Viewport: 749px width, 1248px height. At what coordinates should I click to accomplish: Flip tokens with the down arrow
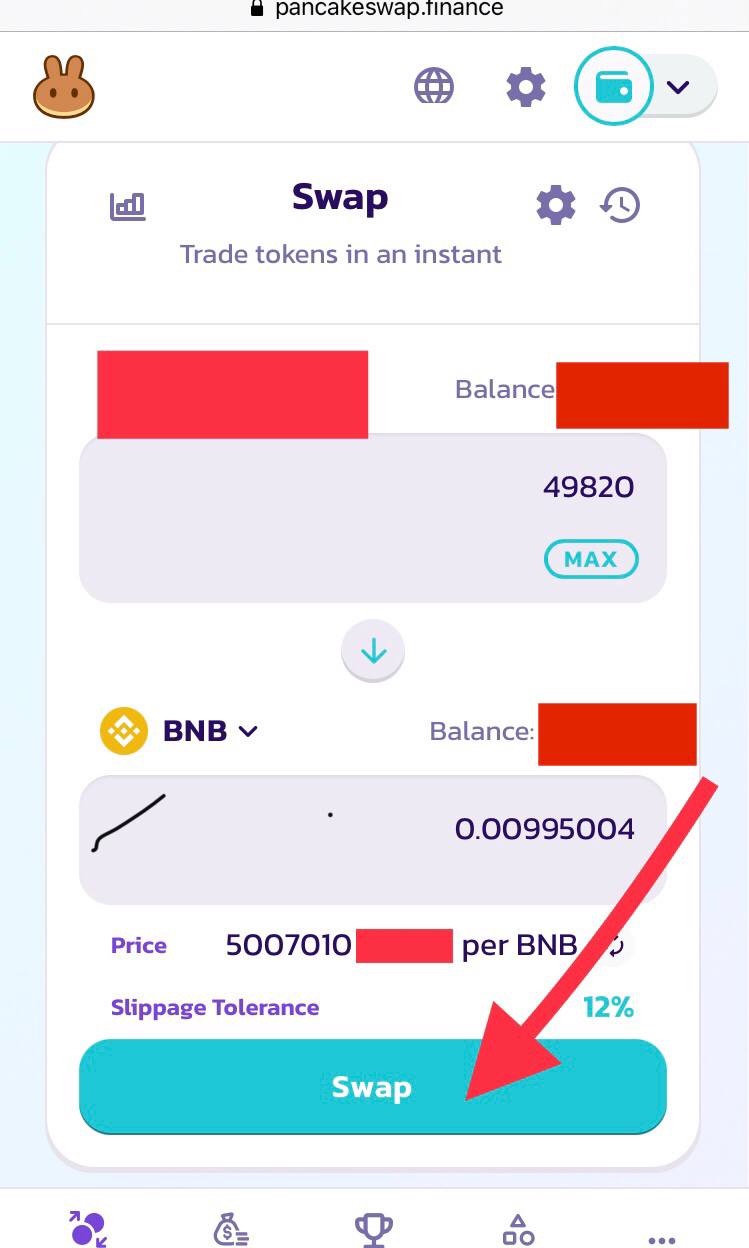coord(374,652)
